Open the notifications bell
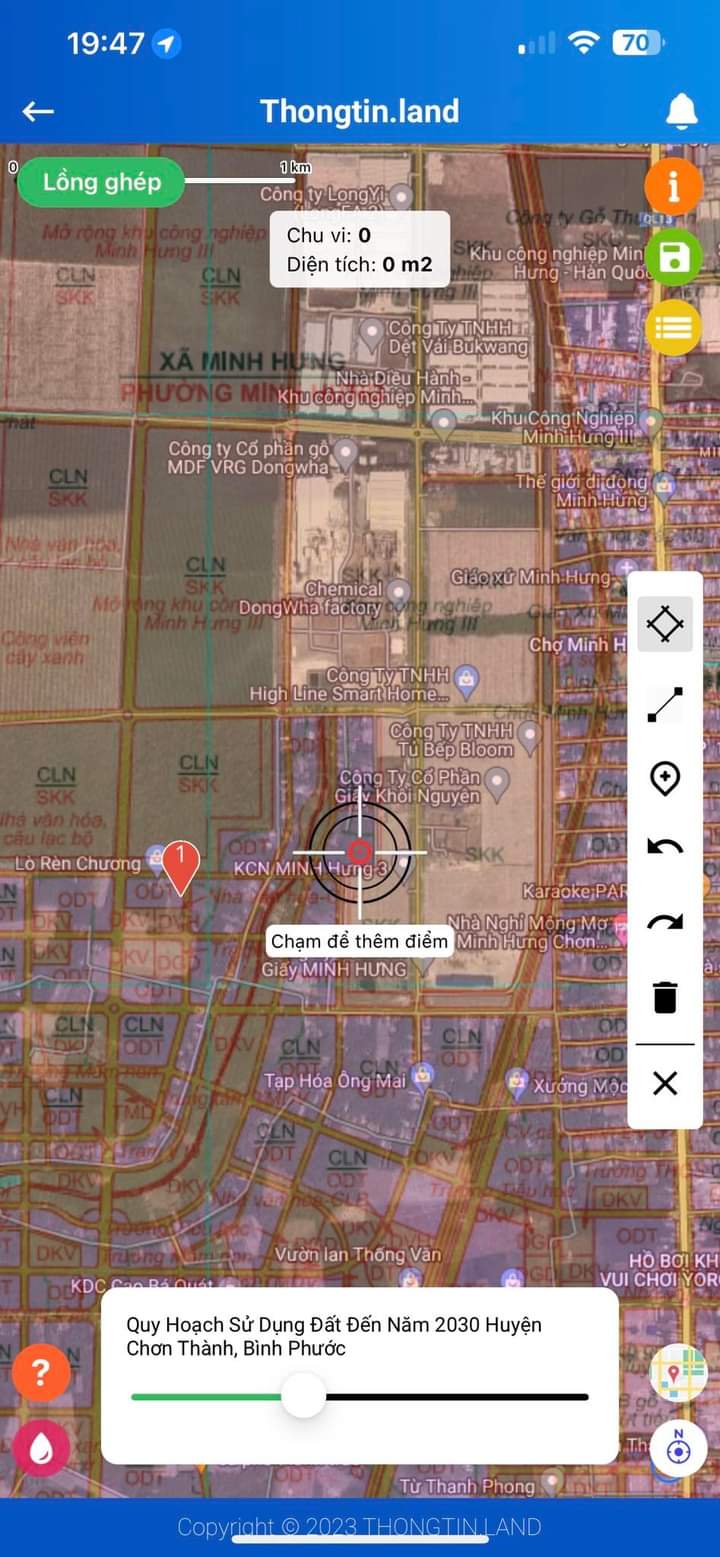The height and width of the screenshot is (1557, 720). pyautogui.click(x=681, y=111)
